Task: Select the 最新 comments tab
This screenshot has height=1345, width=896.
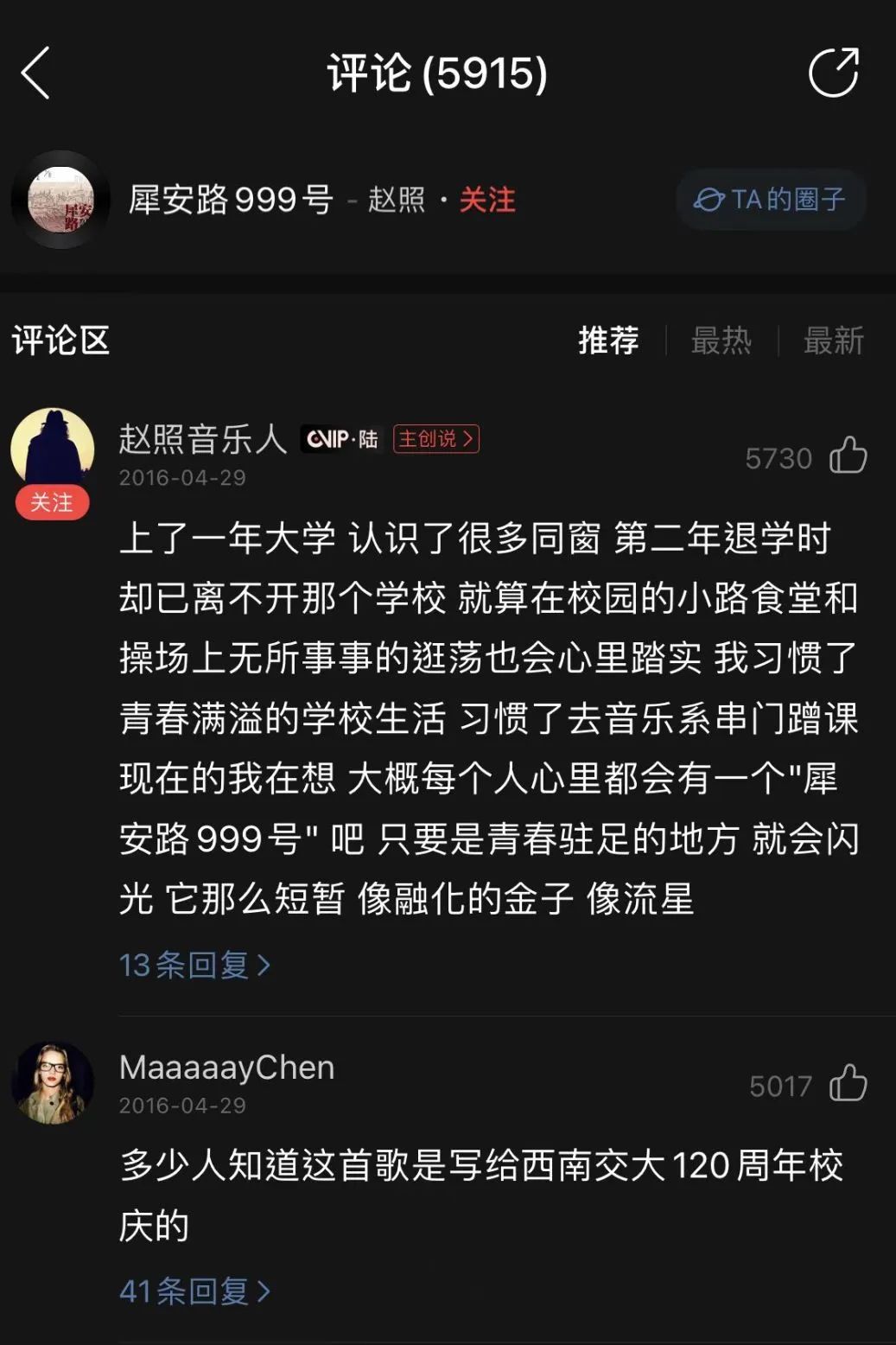Action: [834, 341]
